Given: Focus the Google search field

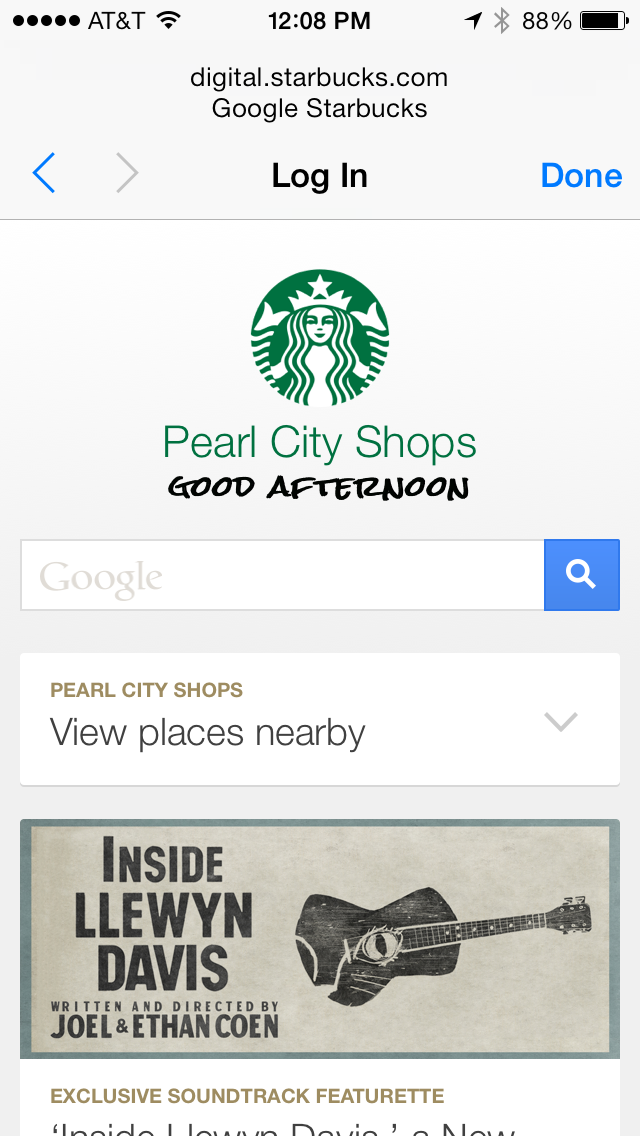Looking at the screenshot, I should [x=283, y=575].
